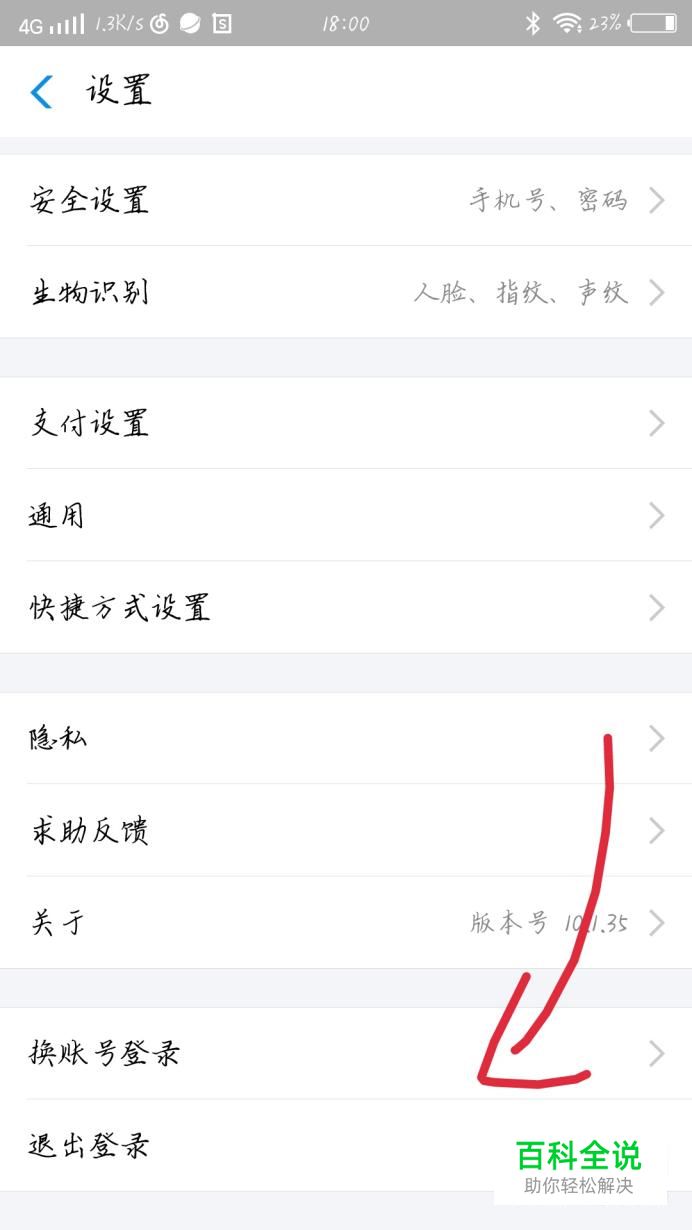Open 求助反馈

tap(346, 830)
